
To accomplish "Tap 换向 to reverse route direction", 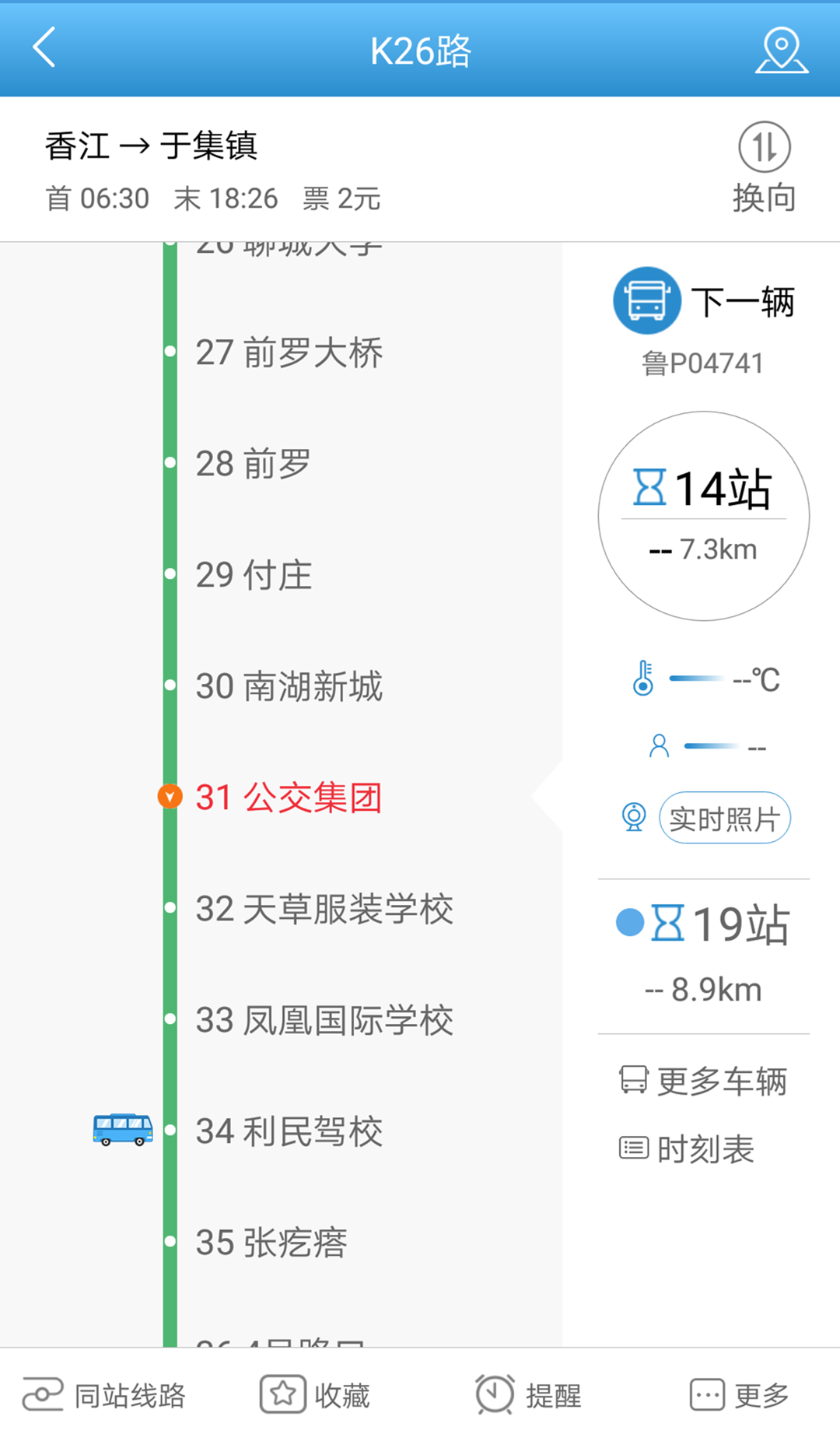I will tap(764, 167).
